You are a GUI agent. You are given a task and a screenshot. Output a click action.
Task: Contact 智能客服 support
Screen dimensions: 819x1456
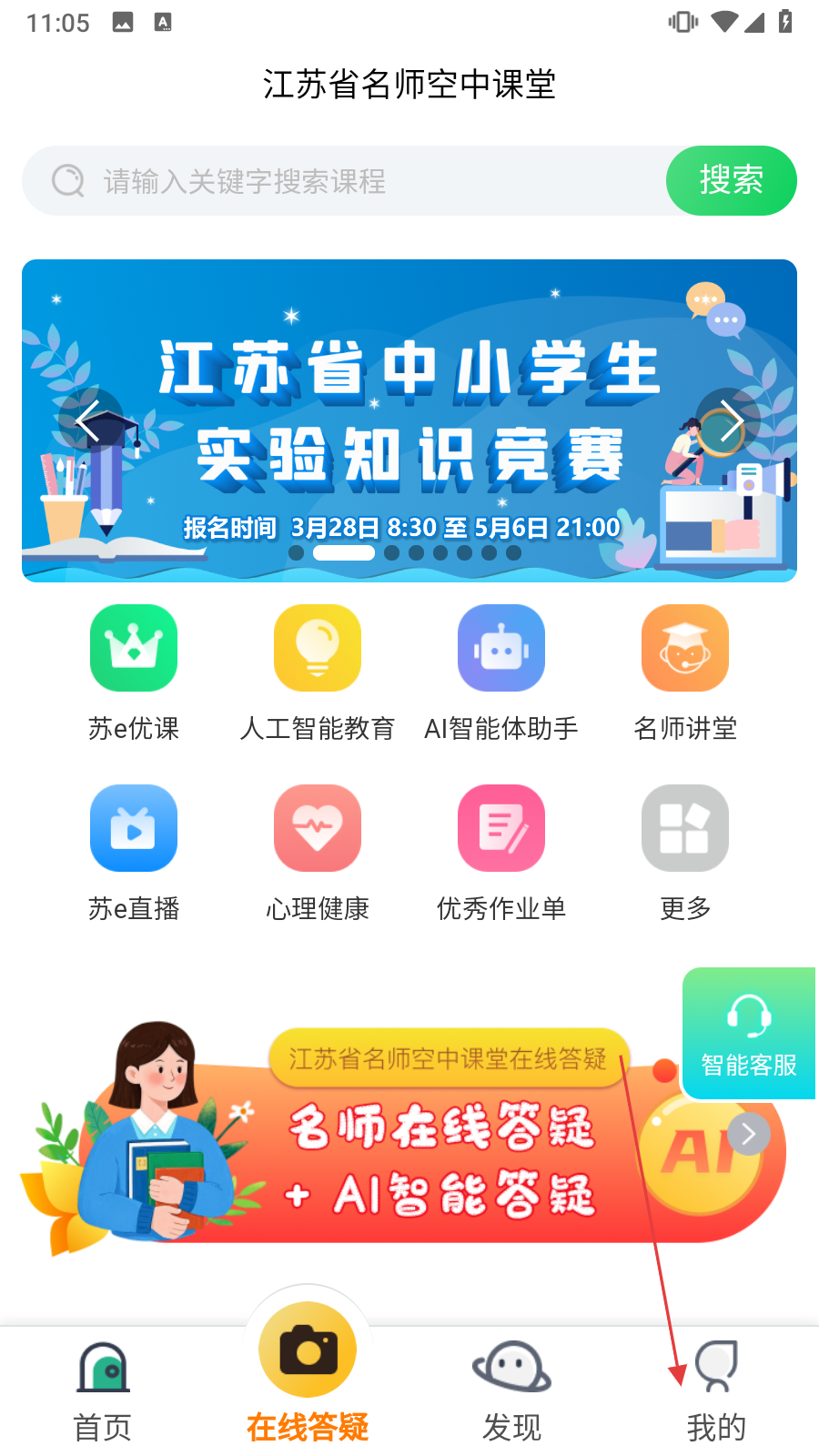point(748,1034)
